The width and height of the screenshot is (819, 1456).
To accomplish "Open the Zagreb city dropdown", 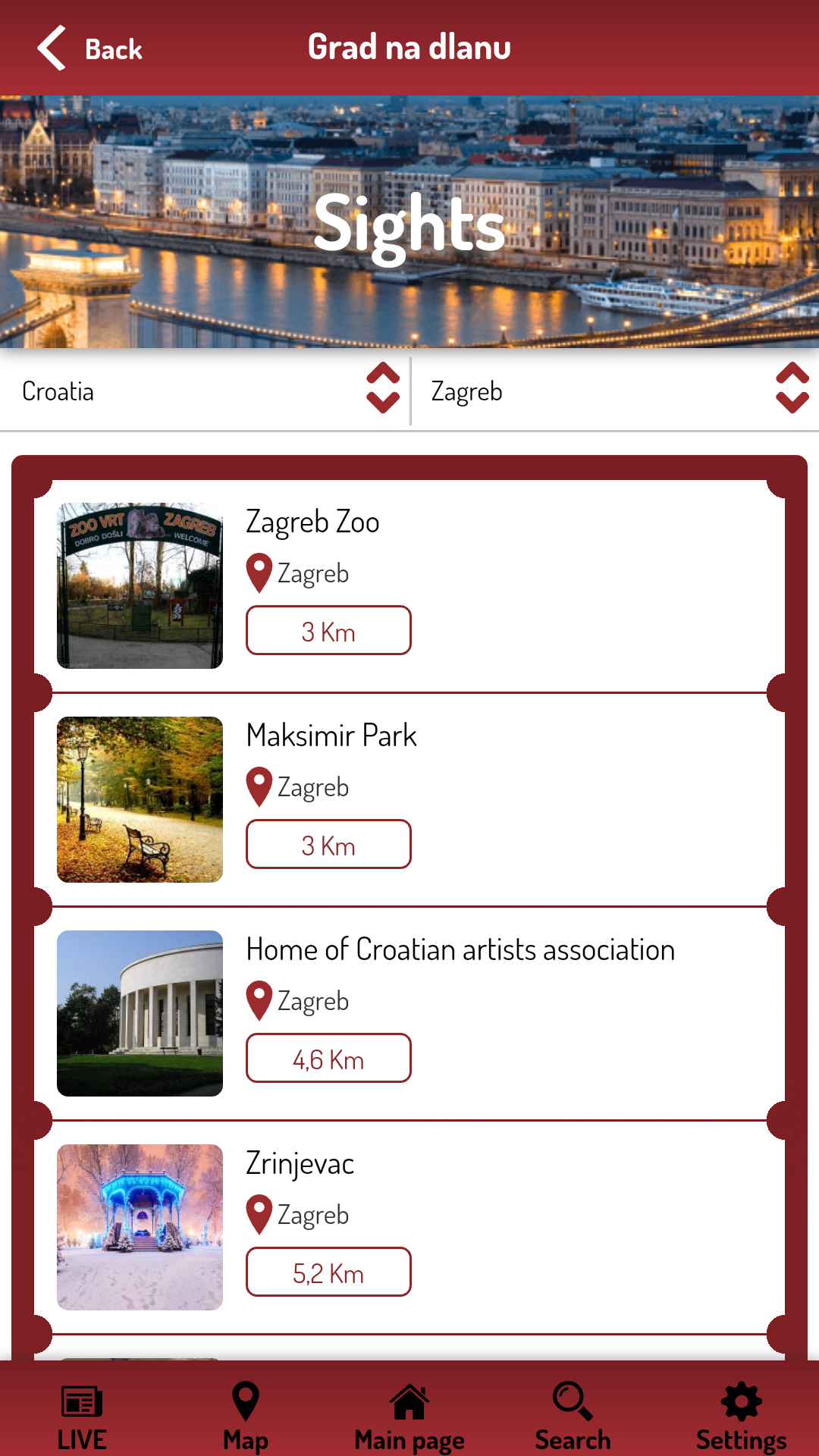I will (615, 391).
